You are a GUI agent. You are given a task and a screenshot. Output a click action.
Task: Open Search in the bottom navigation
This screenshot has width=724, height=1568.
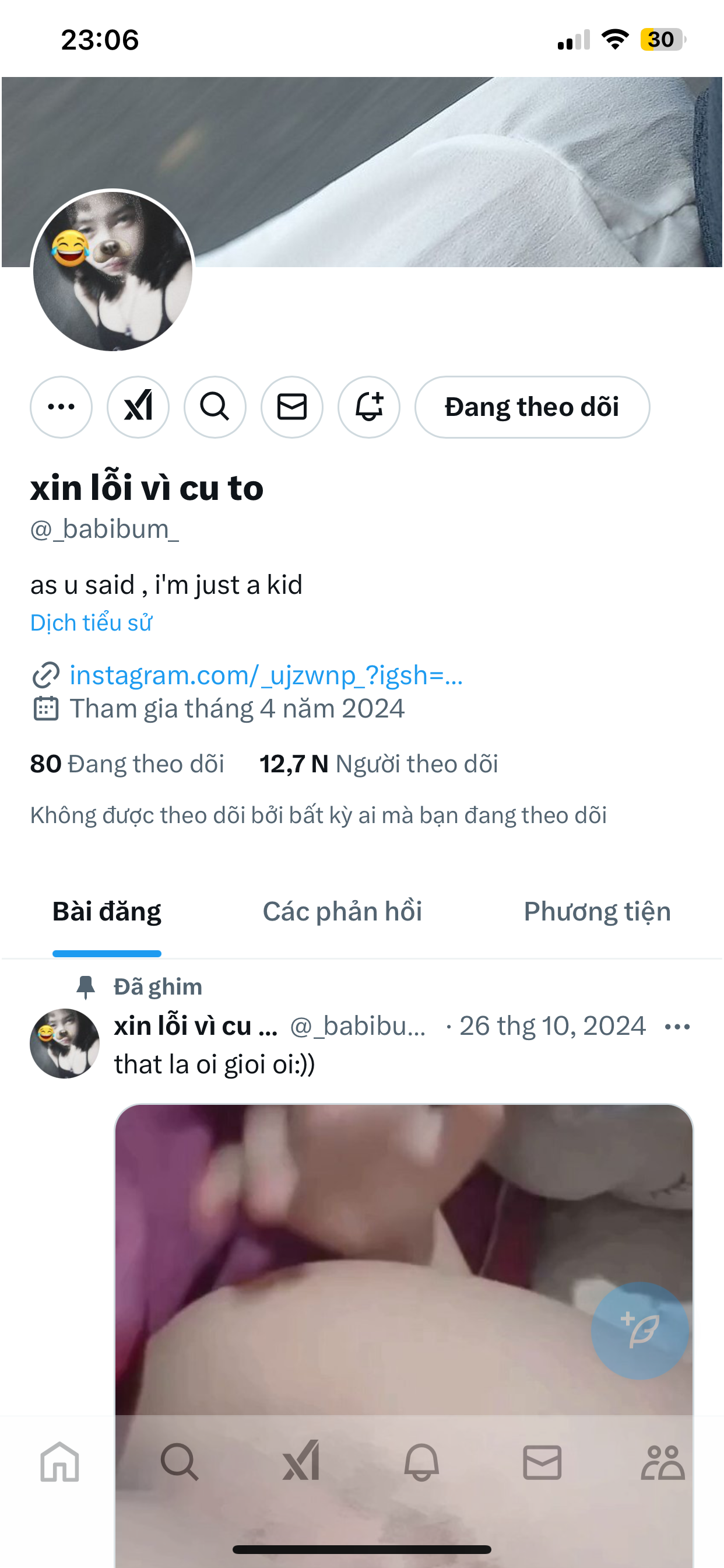(x=180, y=1461)
